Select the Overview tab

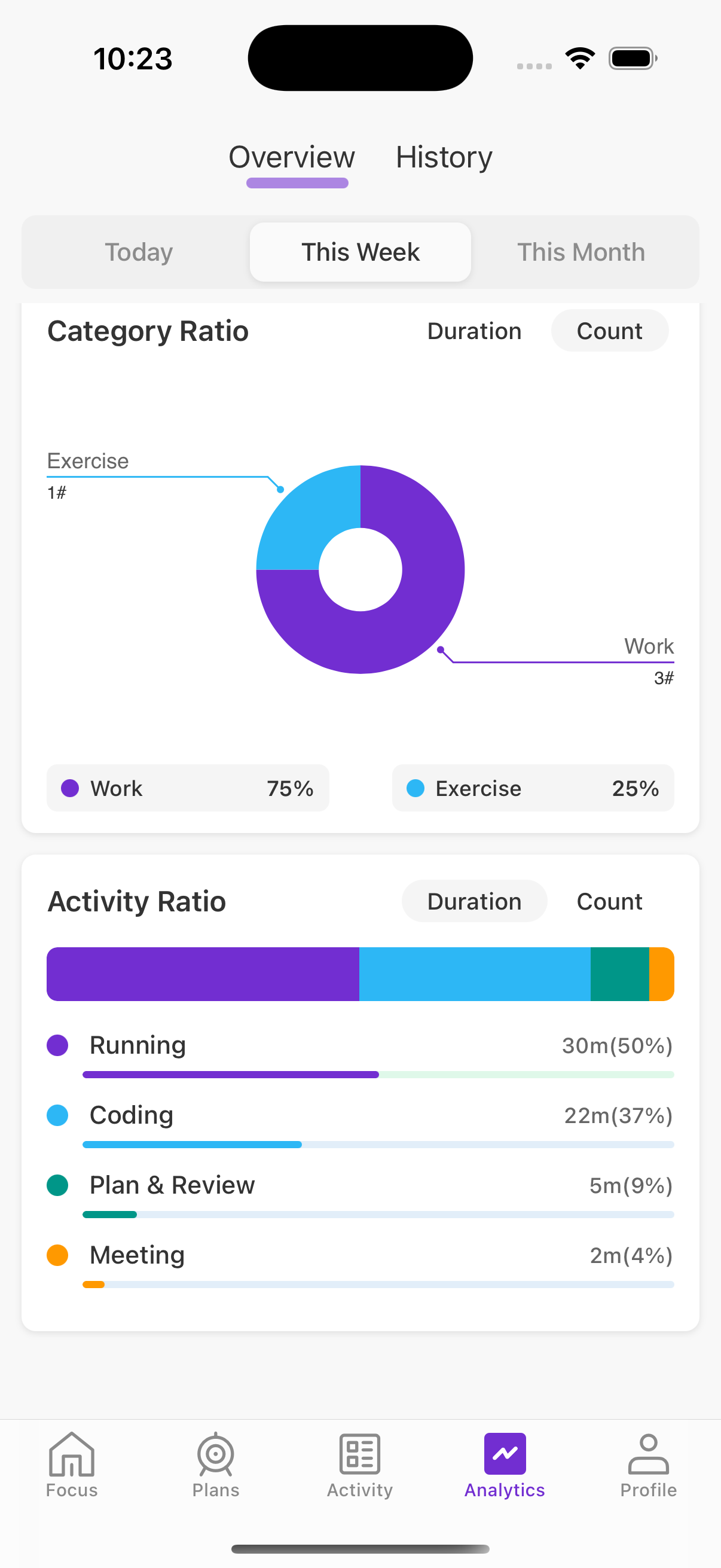point(291,158)
